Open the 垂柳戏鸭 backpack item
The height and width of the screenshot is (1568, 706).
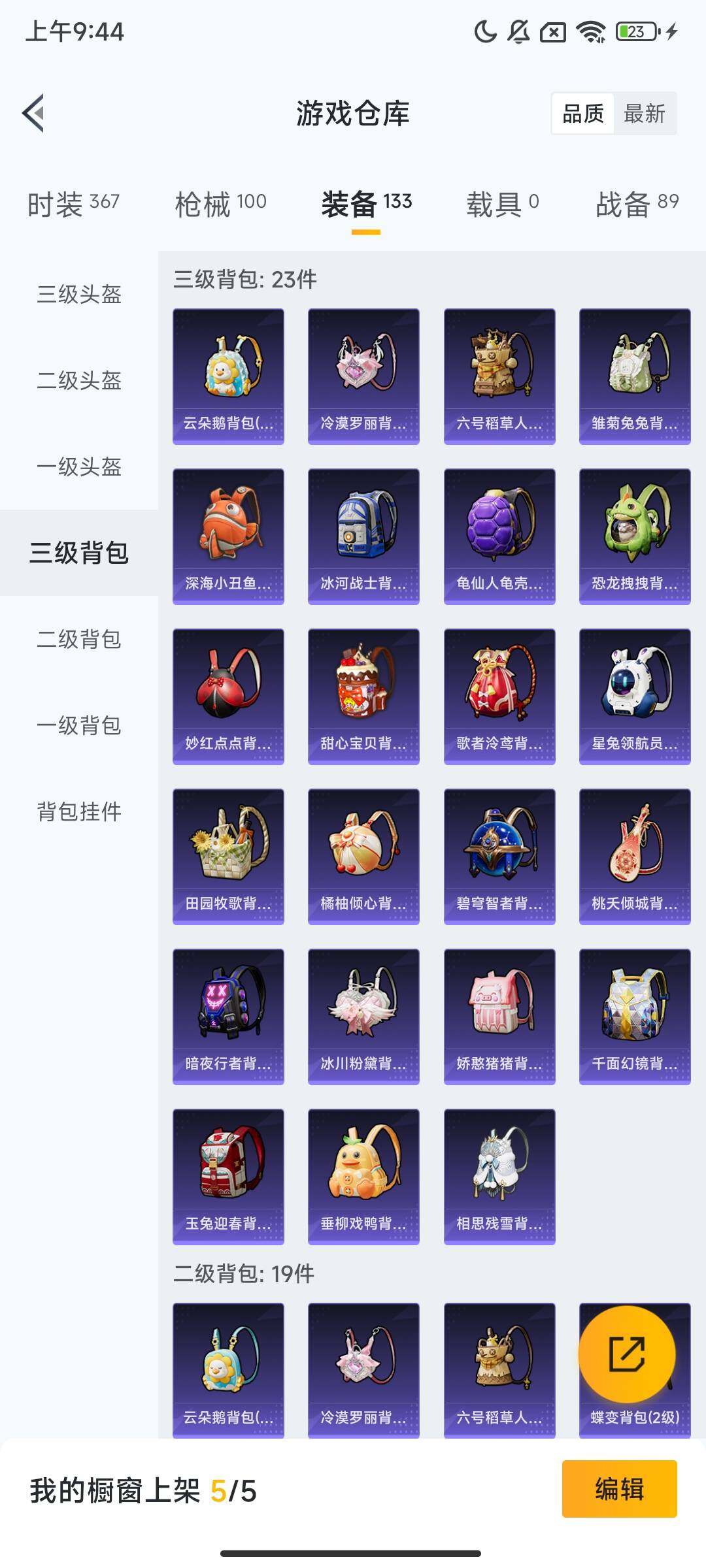[363, 1176]
